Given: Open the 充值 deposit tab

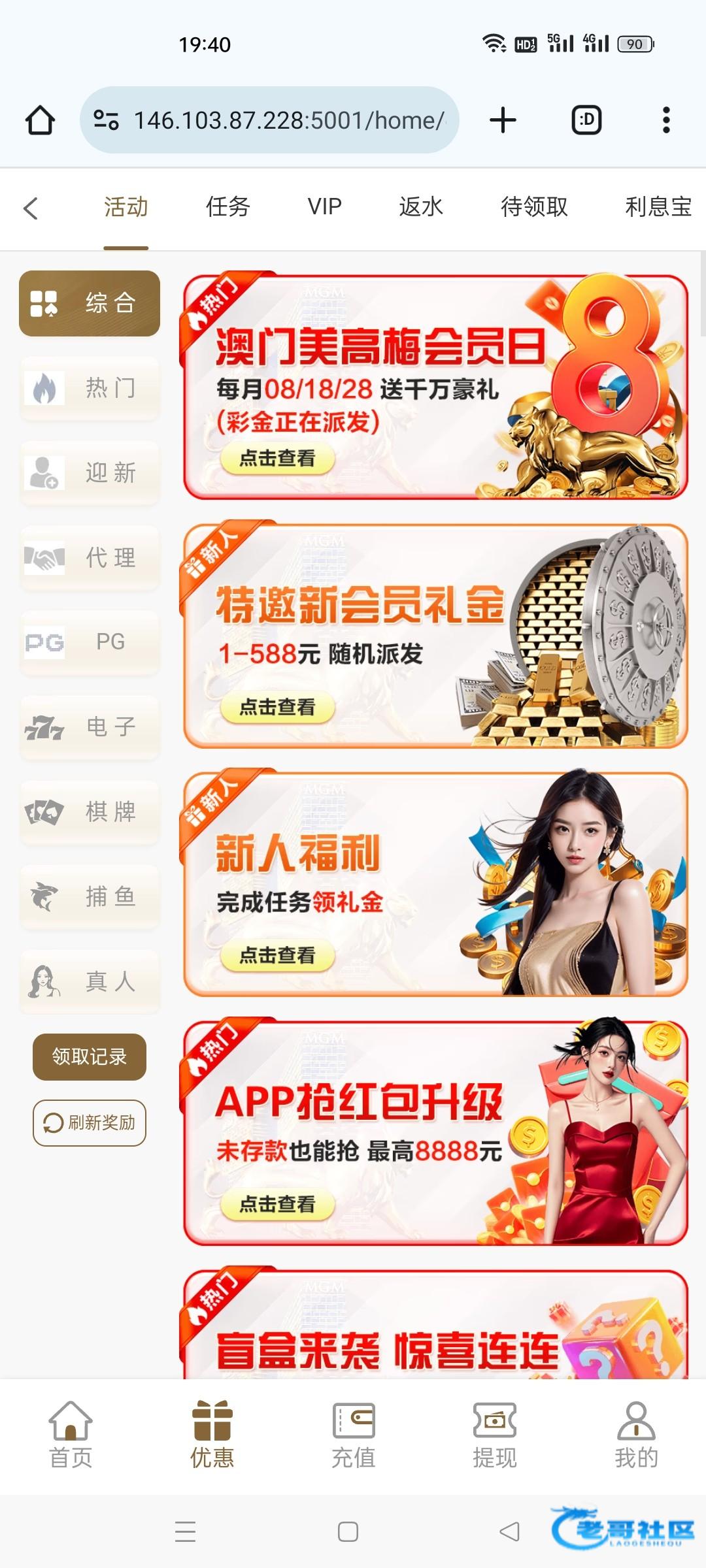Looking at the screenshot, I should [353, 1434].
